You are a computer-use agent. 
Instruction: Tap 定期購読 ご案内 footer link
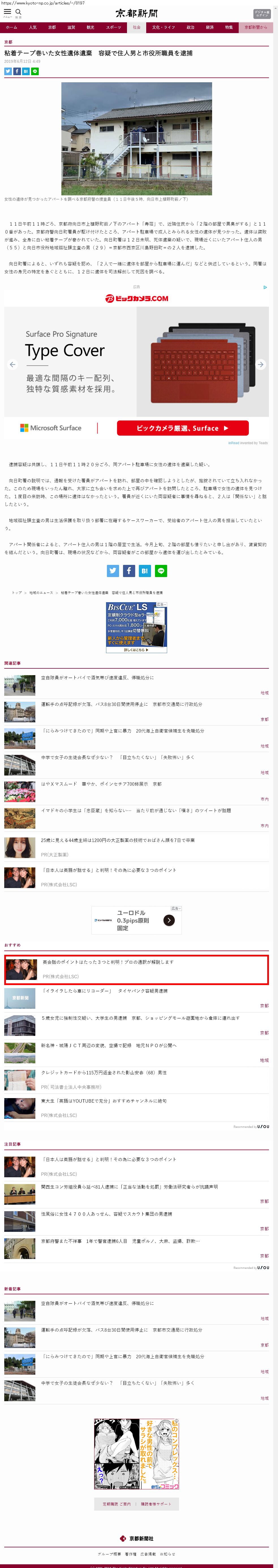pos(116,1504)
